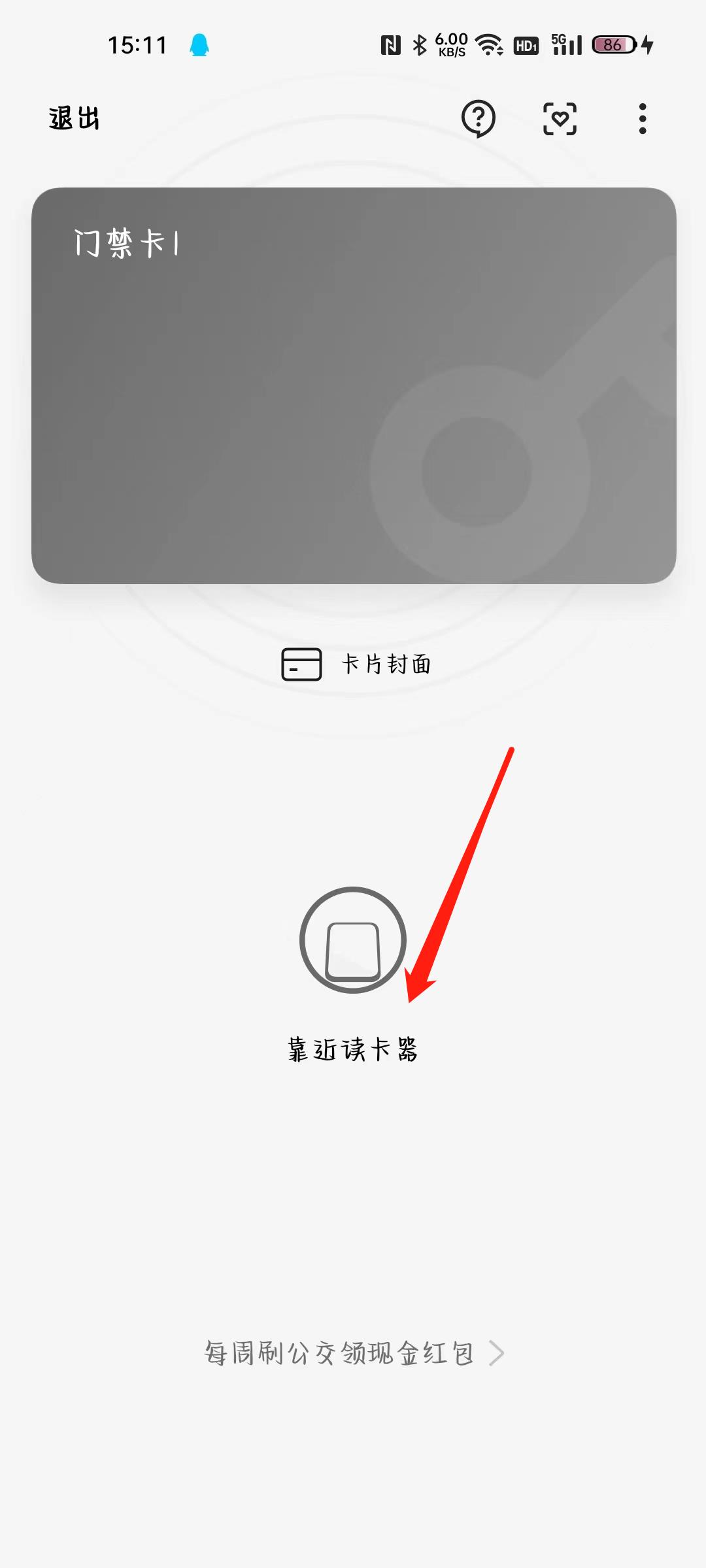Image resolution: width=706 pixels, height=1568 pixels.
Task: Tap the Bluetooth icon in status bar
Action: (x=419, y=44)
